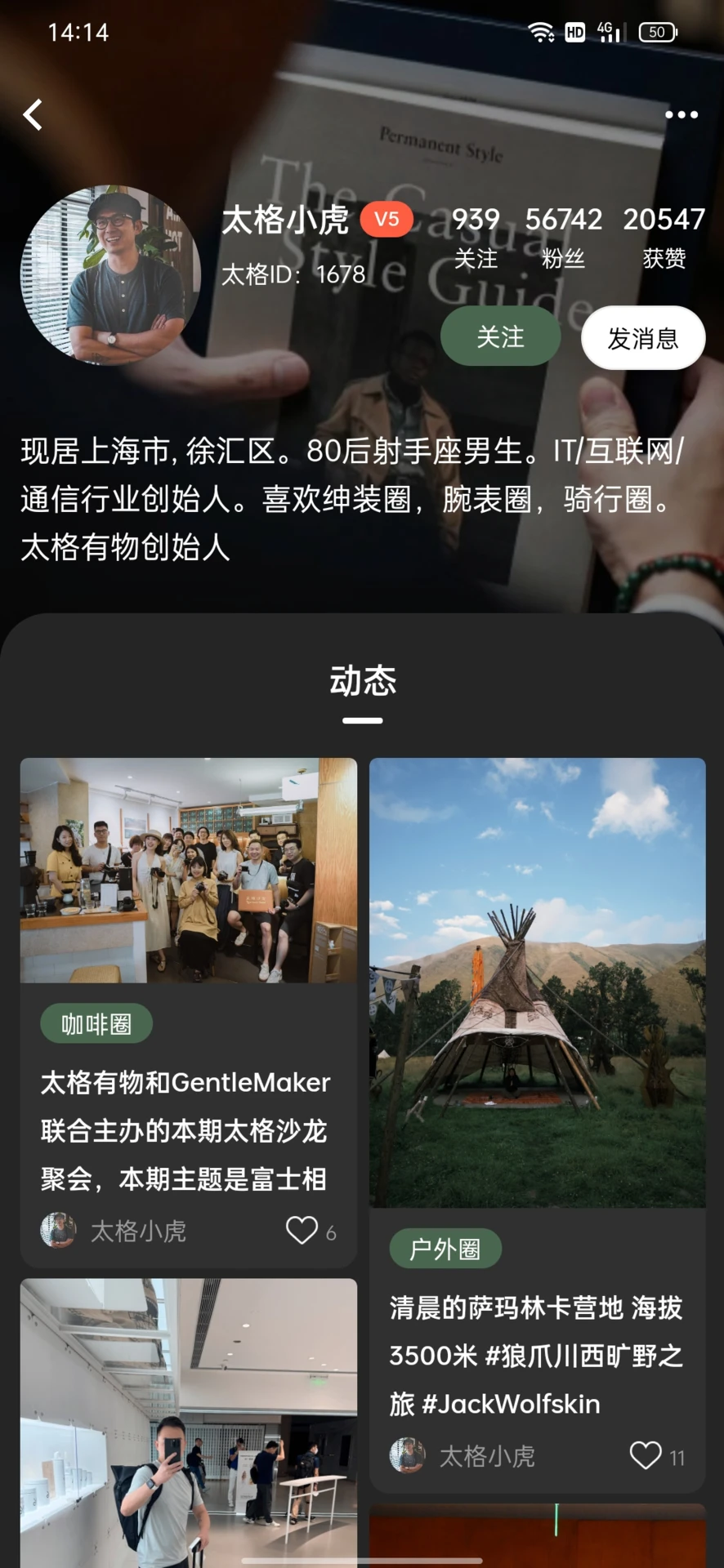View the 939 关注 following list
Screen dimensions: 724x1568
tap(476, 238)
